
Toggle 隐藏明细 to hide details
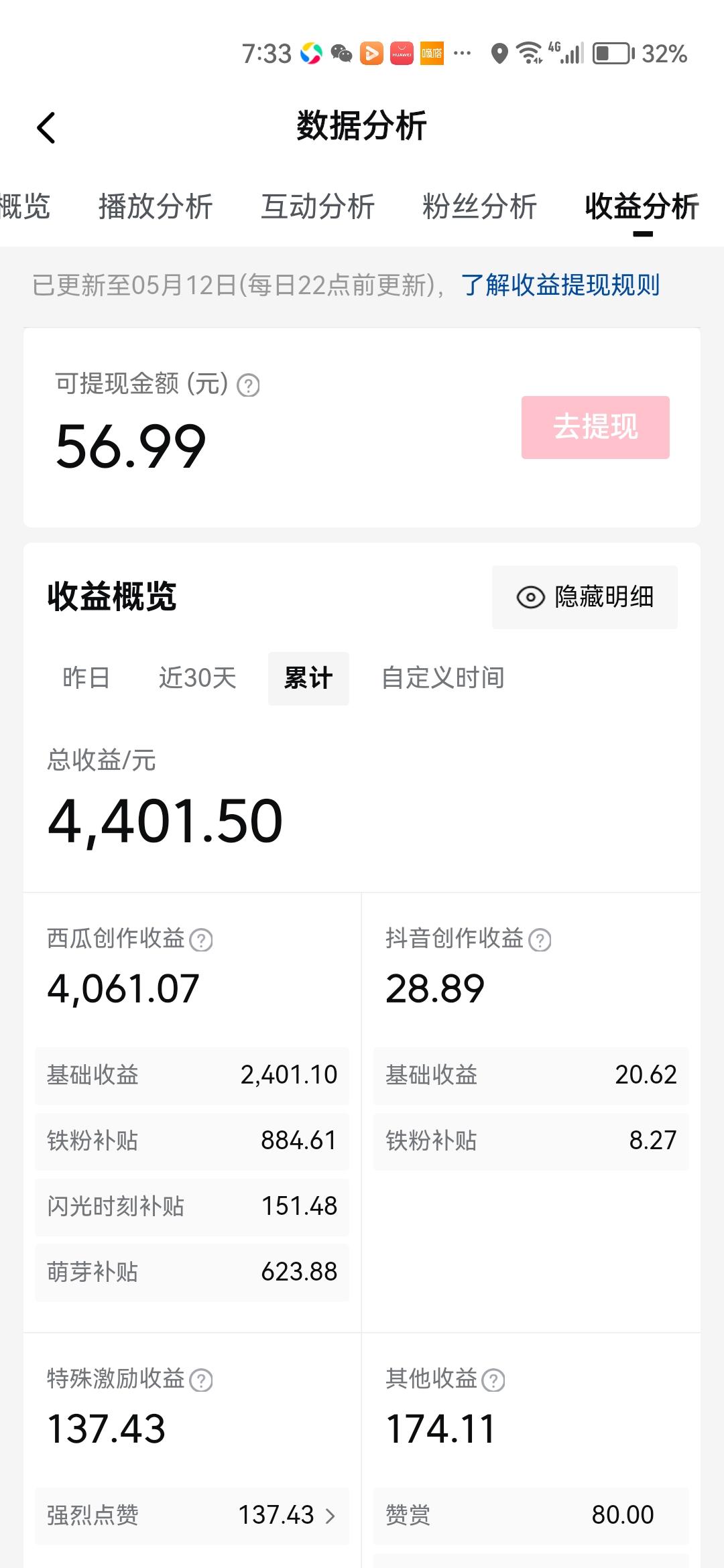click(x=585, y=597)
